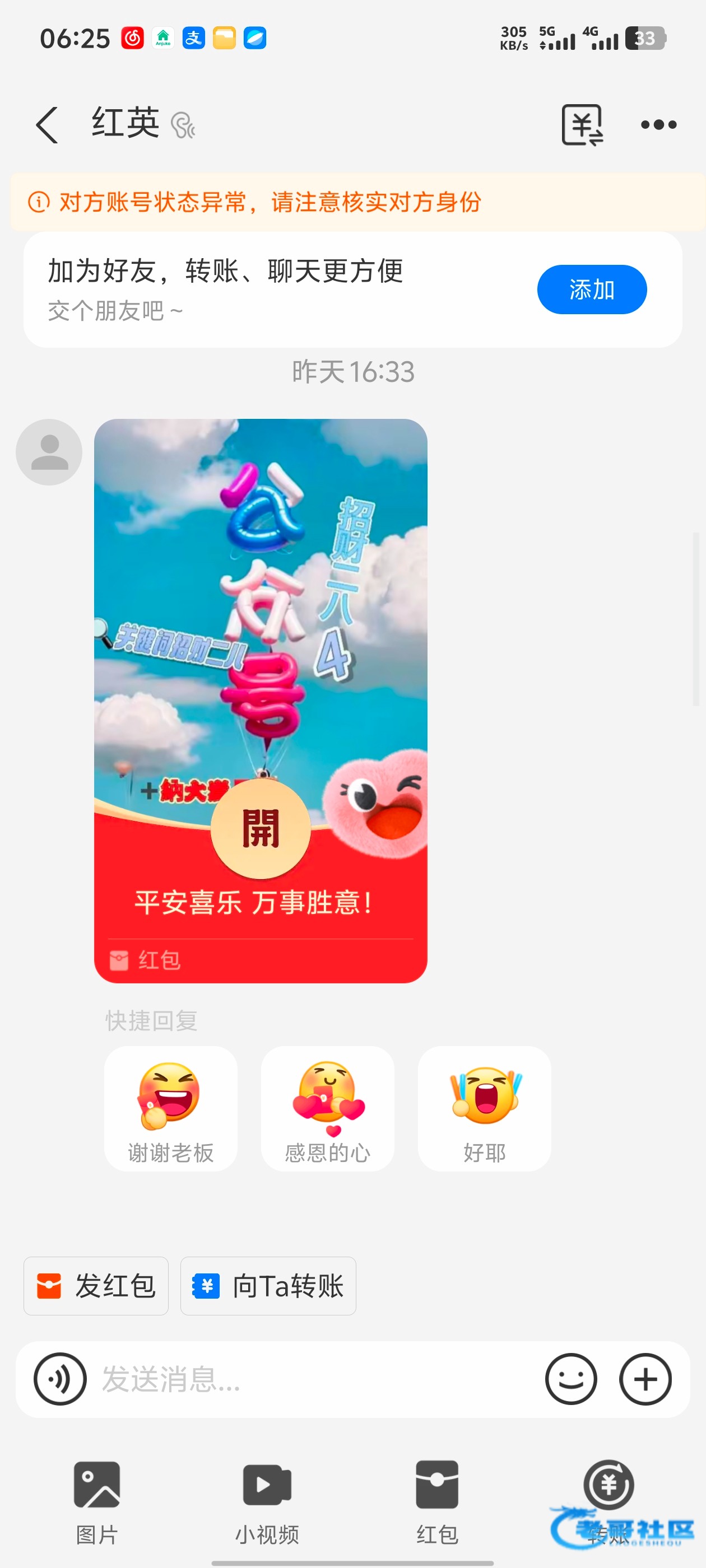Go back from the chat with 红英
This screenshot has height=1568, width=706.
48,125
